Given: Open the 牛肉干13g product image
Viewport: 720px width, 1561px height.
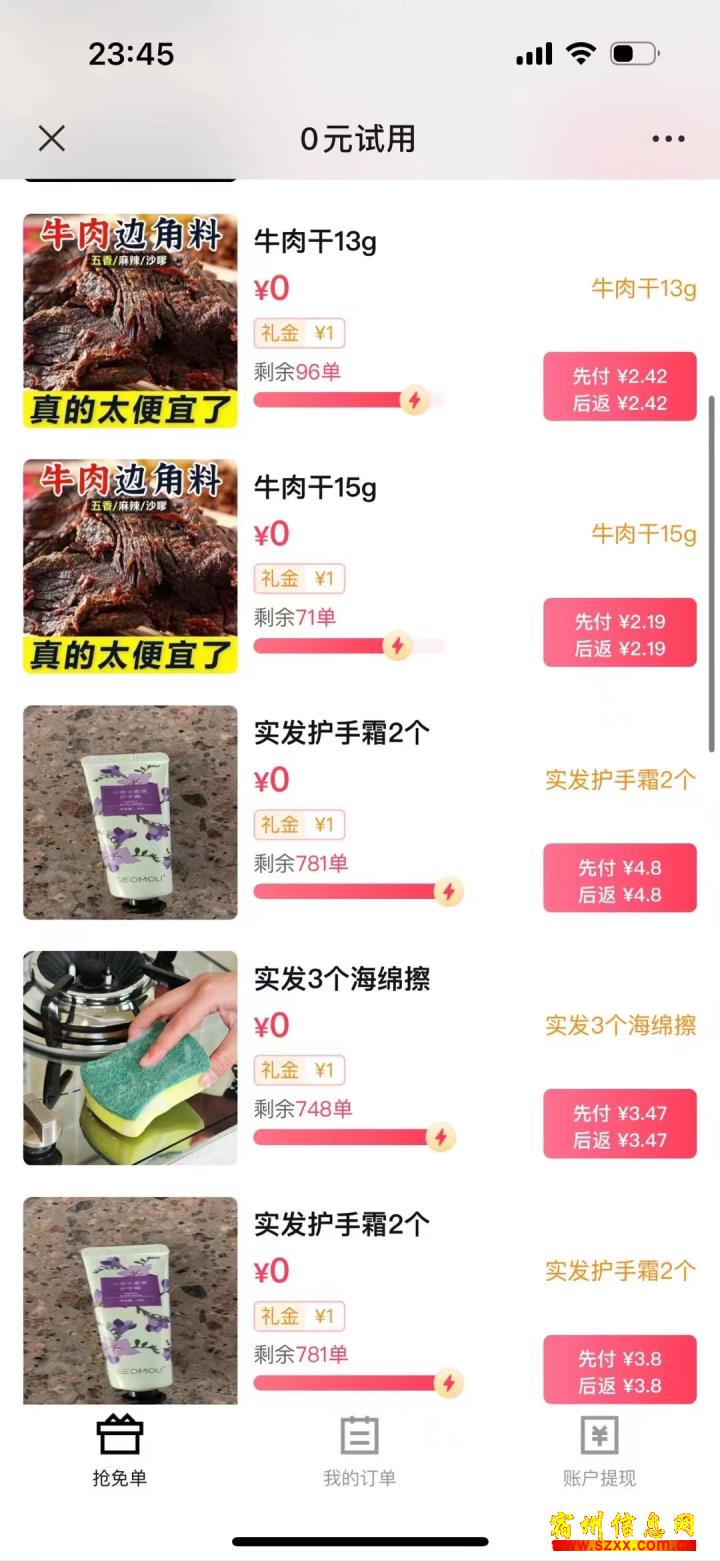Looking at the screenshot, I should coord(130,321).
